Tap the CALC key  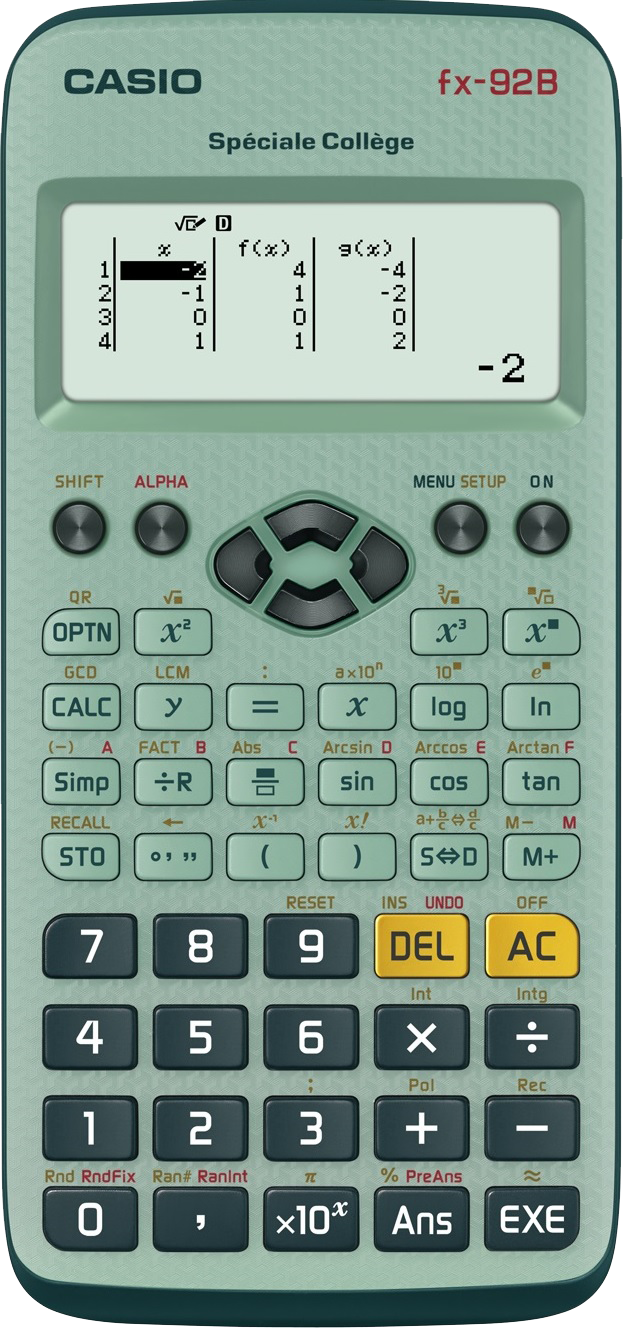click(81, 707)
